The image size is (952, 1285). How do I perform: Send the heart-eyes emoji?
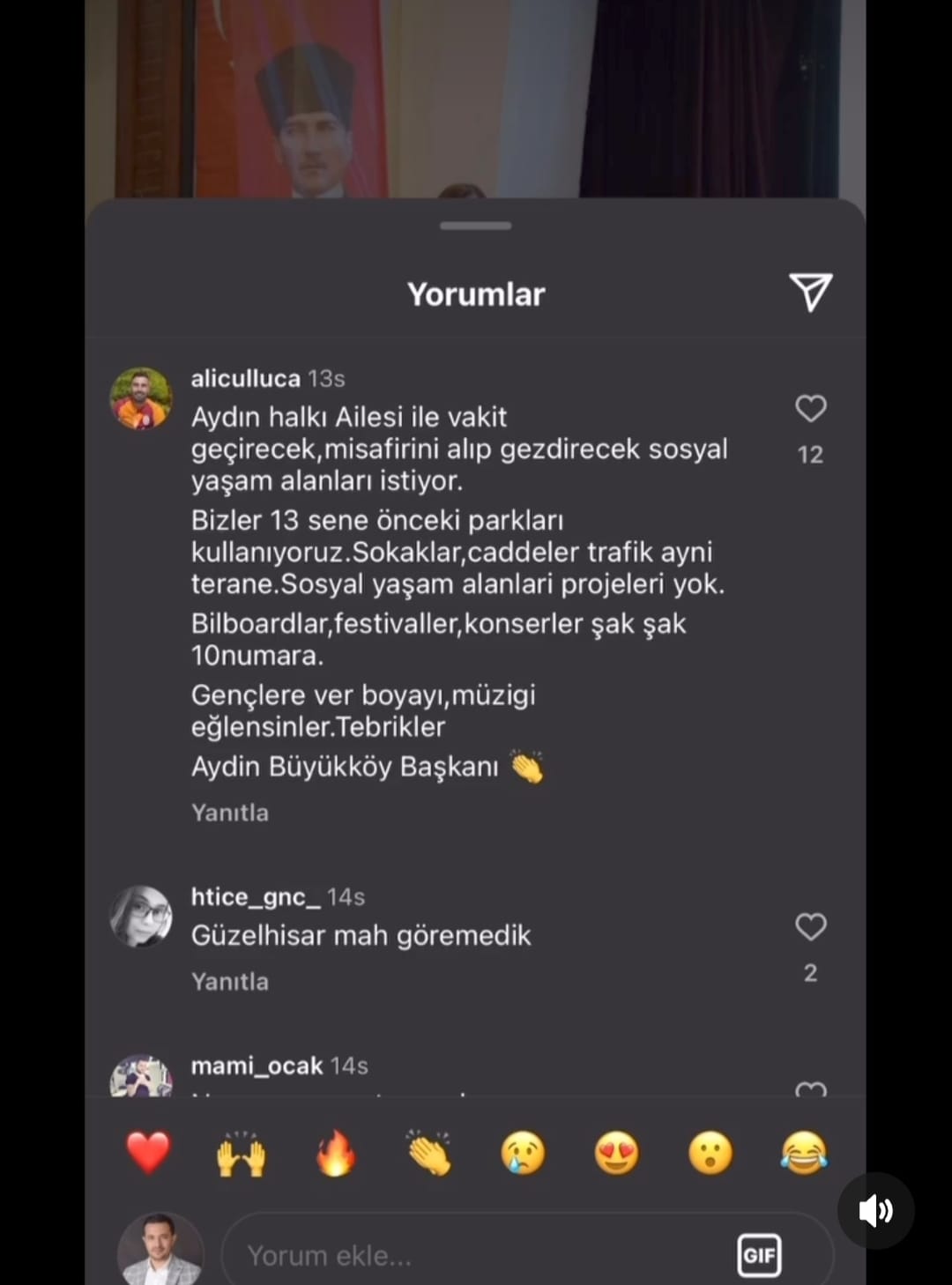click(616, 1153)
